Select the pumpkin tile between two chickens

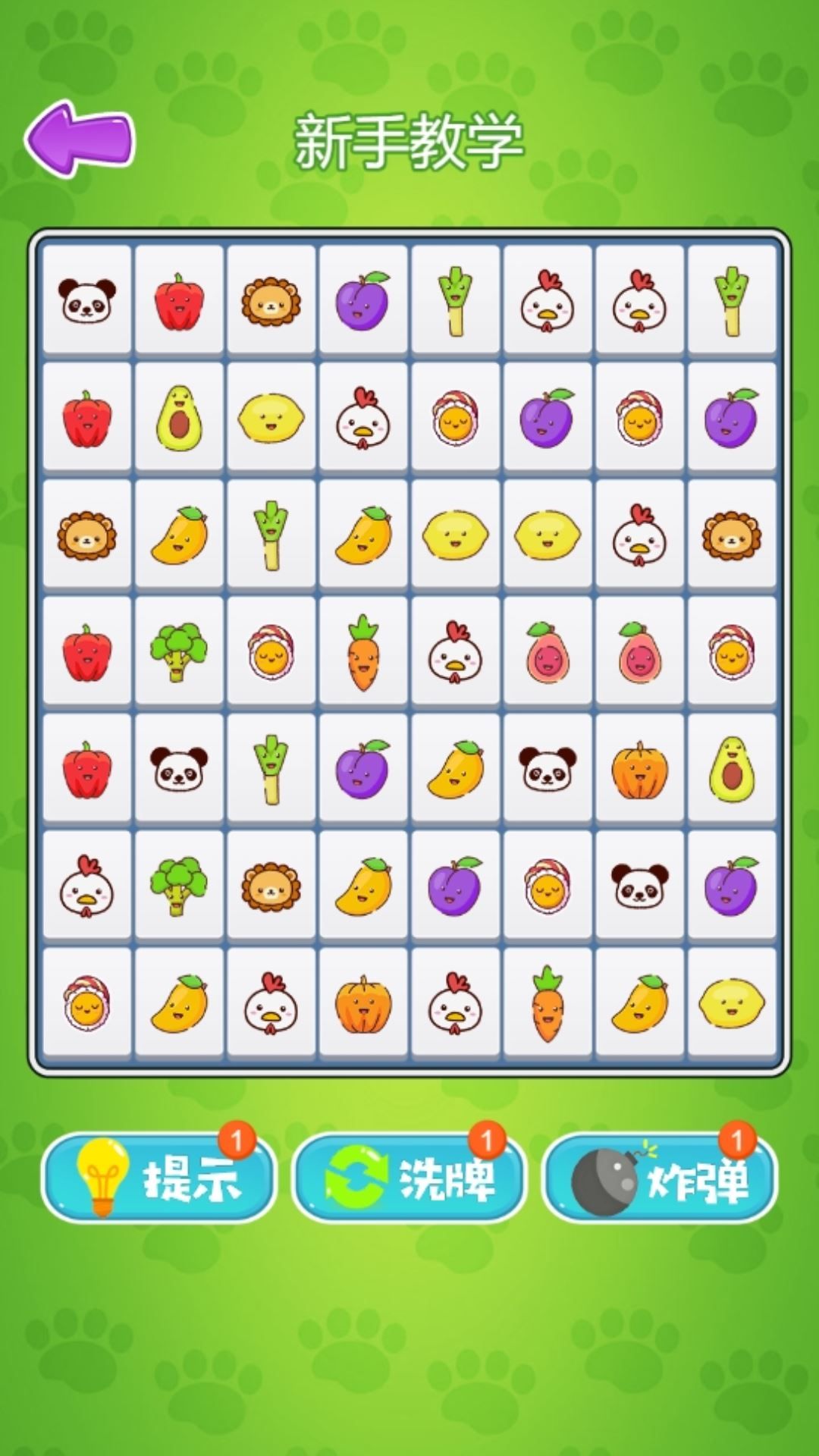click(x=363, y=1003)
